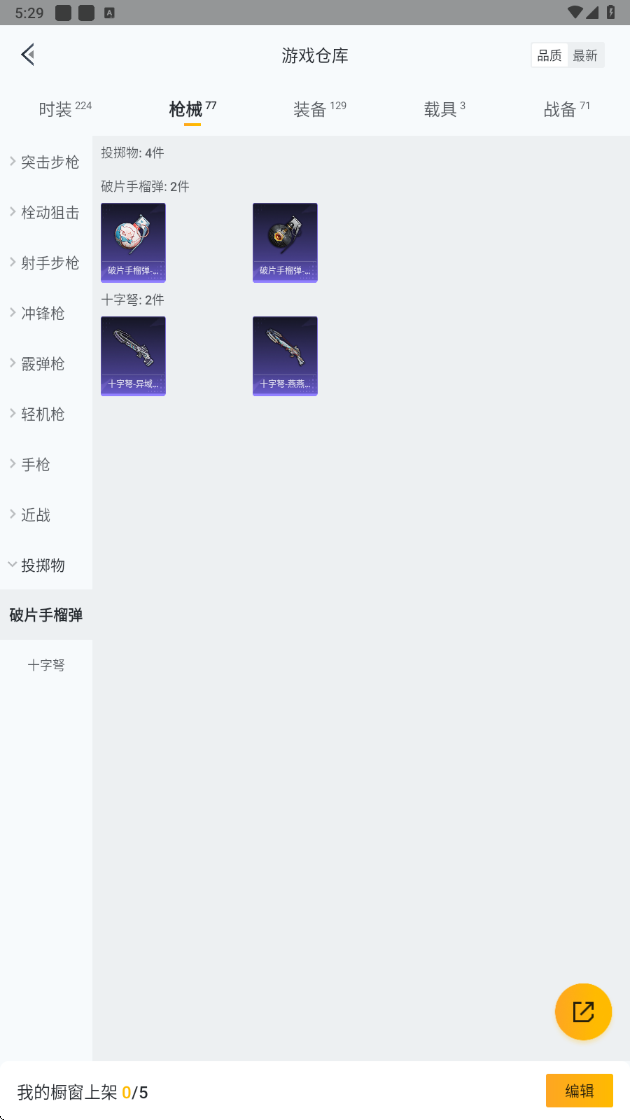Switch to the 装备 tab
The image size is (630, 1120).
(x=319, y=109)
